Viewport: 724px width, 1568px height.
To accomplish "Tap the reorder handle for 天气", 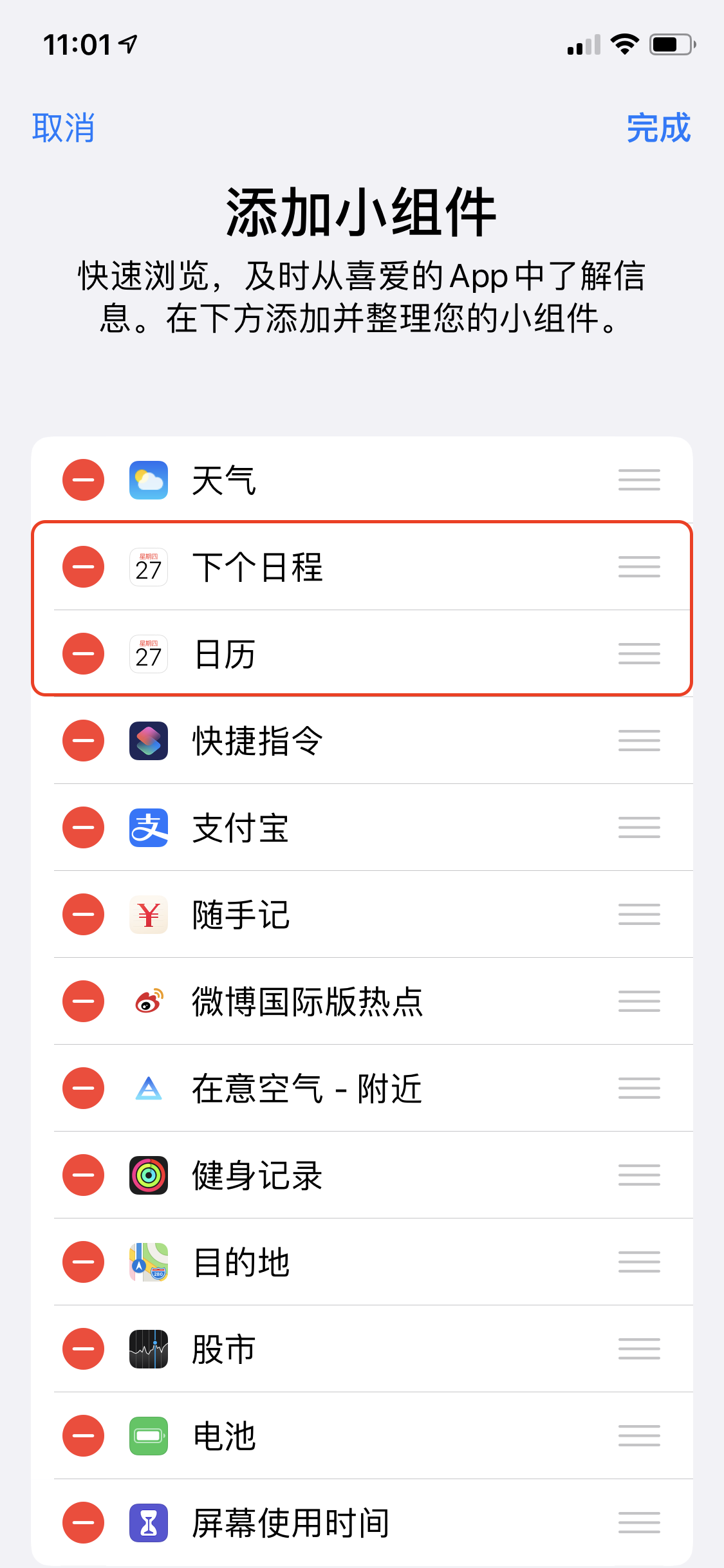I will click(639, 480).
